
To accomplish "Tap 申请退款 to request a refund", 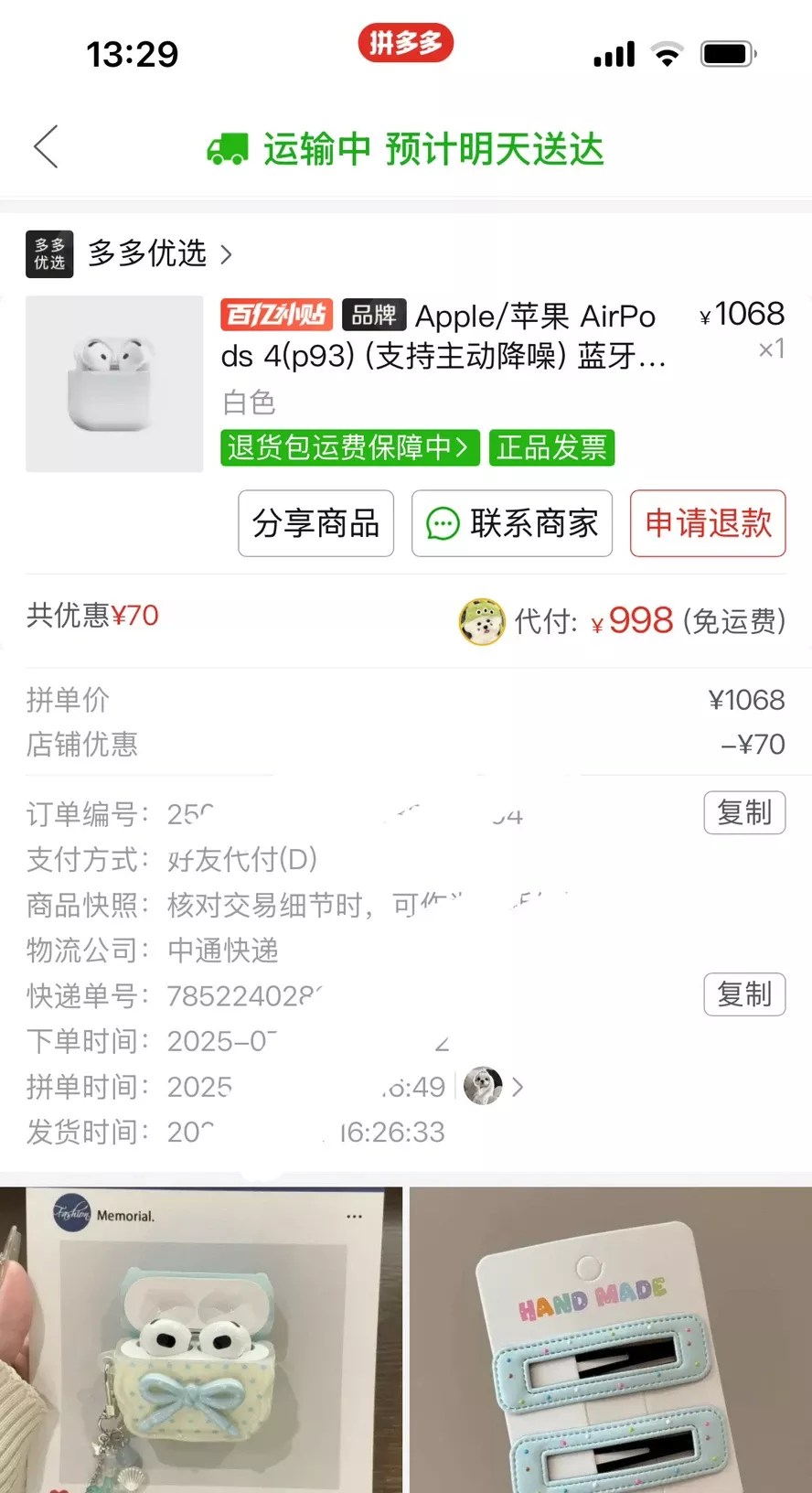I will click(x=707, y=523).
